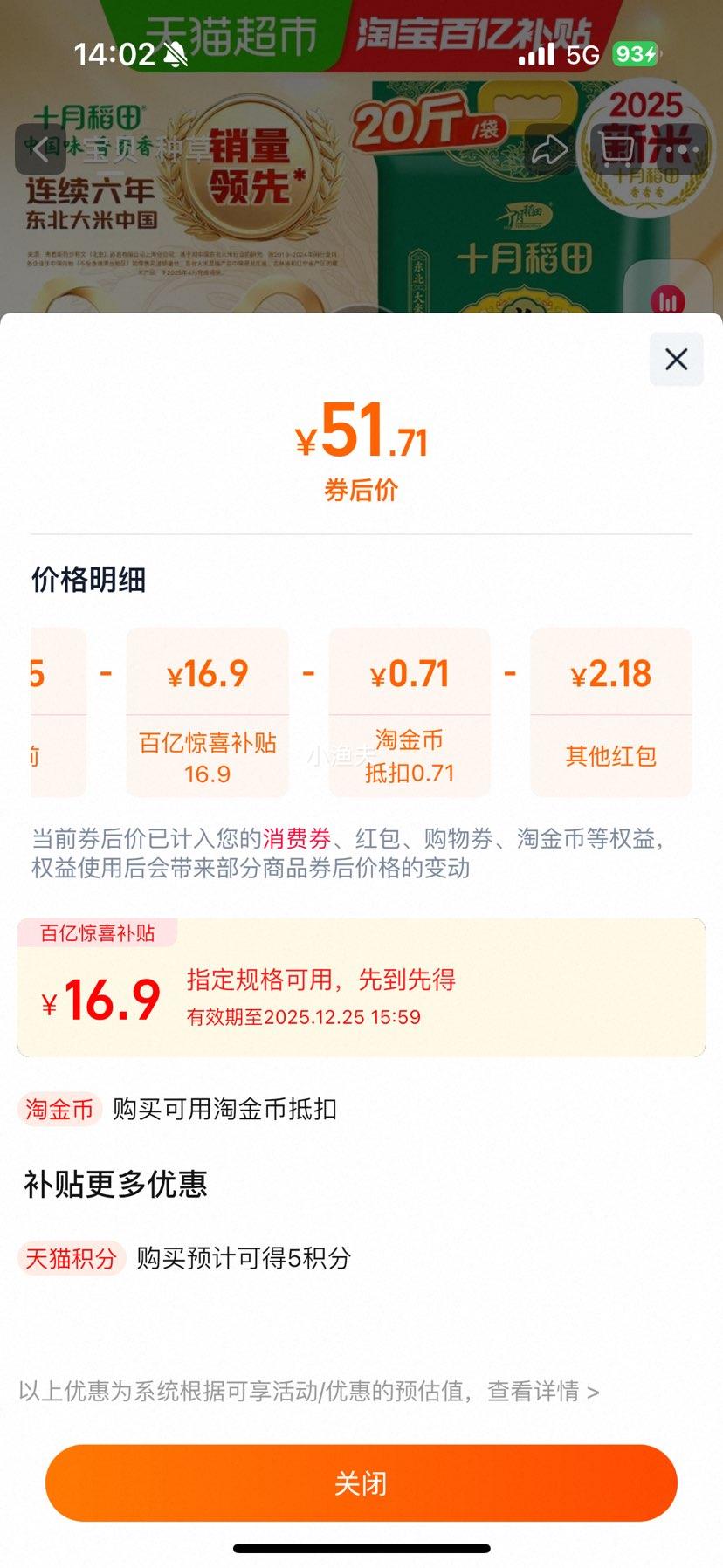
Task: Open sharing options via the share arrow icon
Action: tap(550, 150)
